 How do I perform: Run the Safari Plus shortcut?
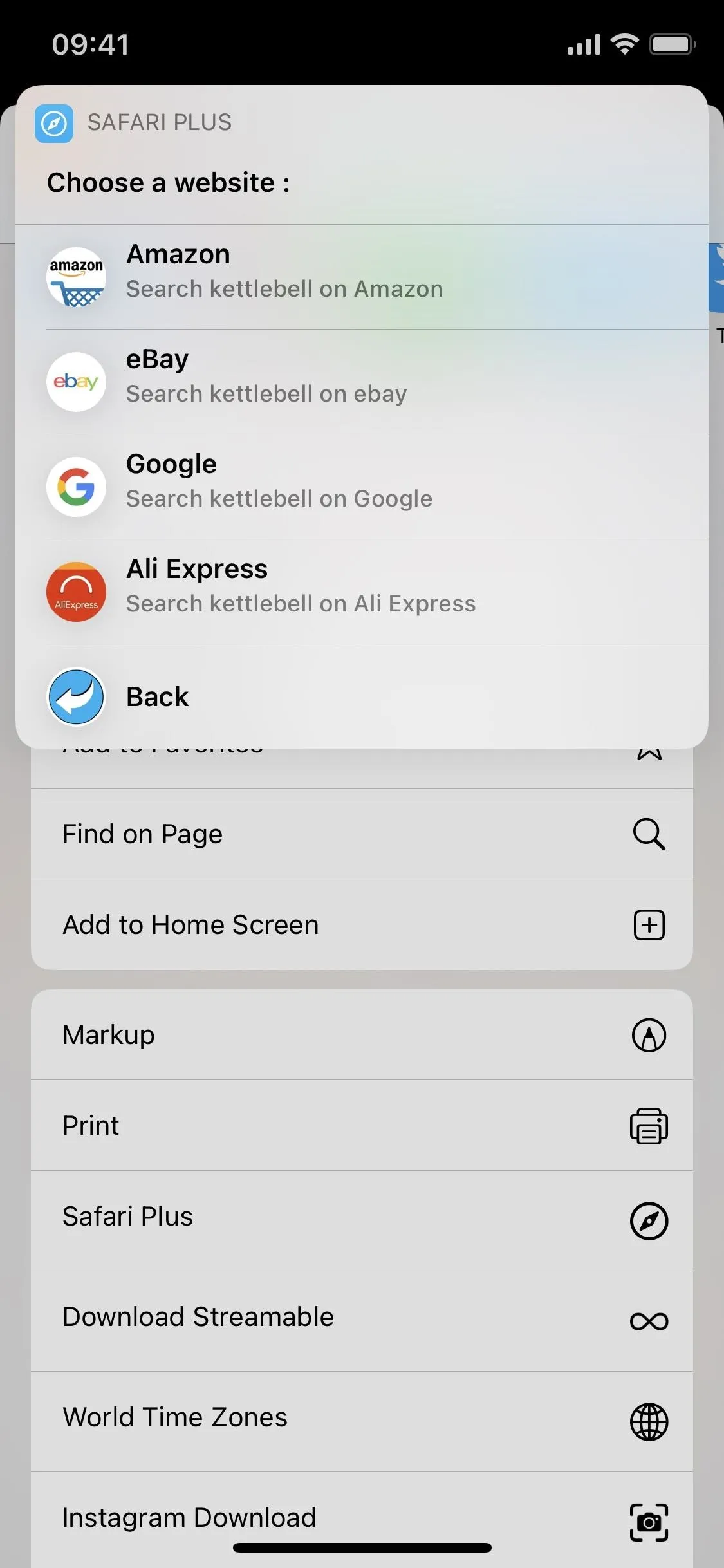tap(362, 1221)
